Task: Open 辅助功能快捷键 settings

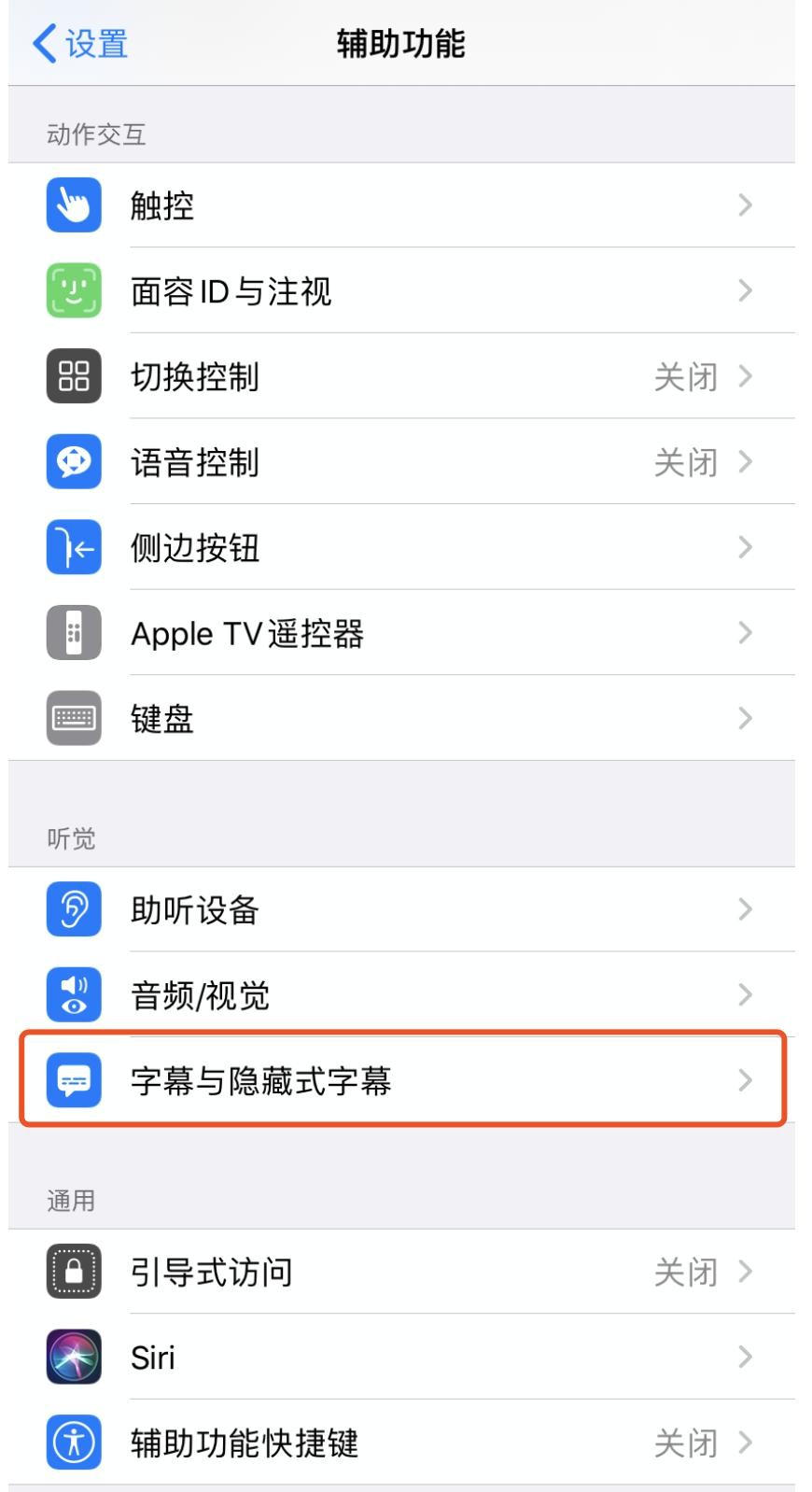Action: [401, 1443]
